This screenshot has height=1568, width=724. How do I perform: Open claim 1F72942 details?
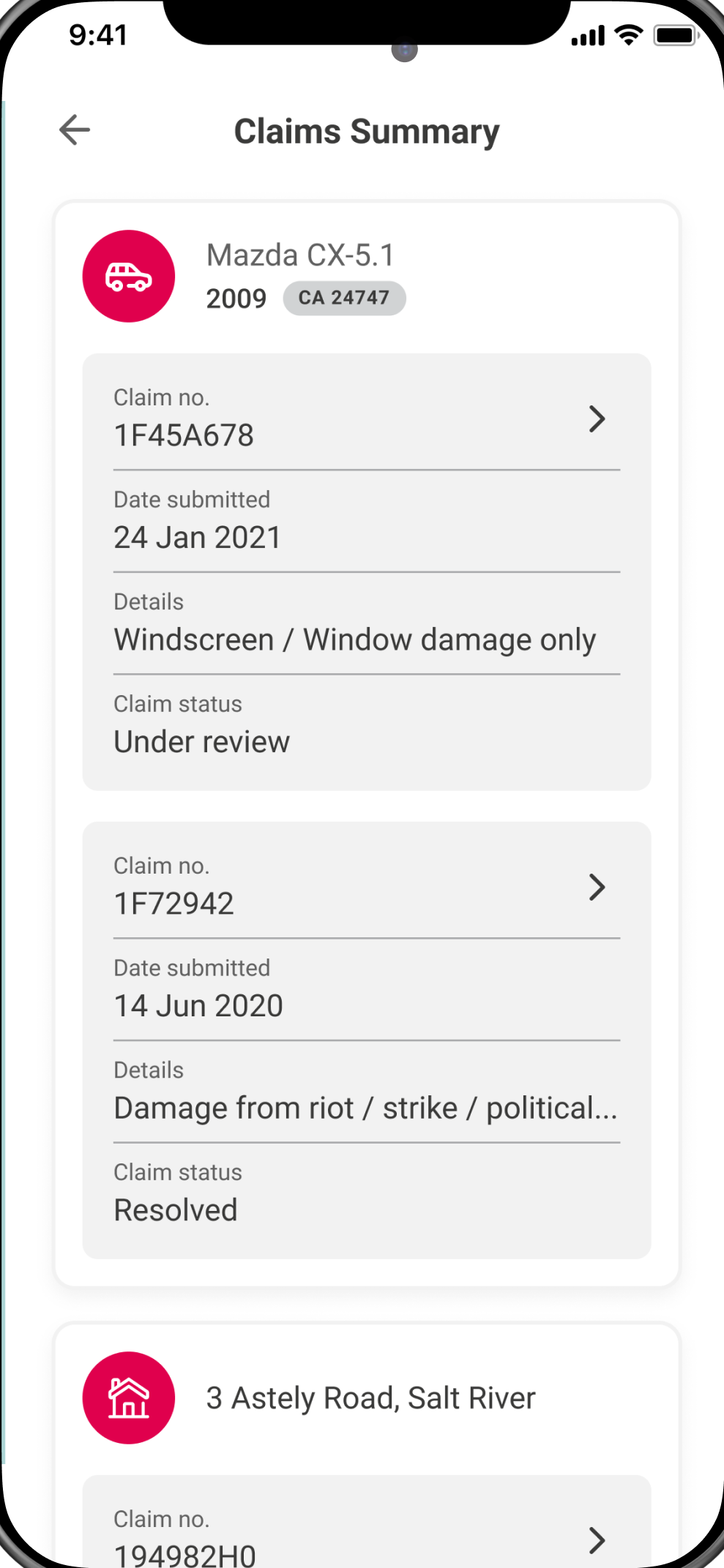click(x=597, y=888)
